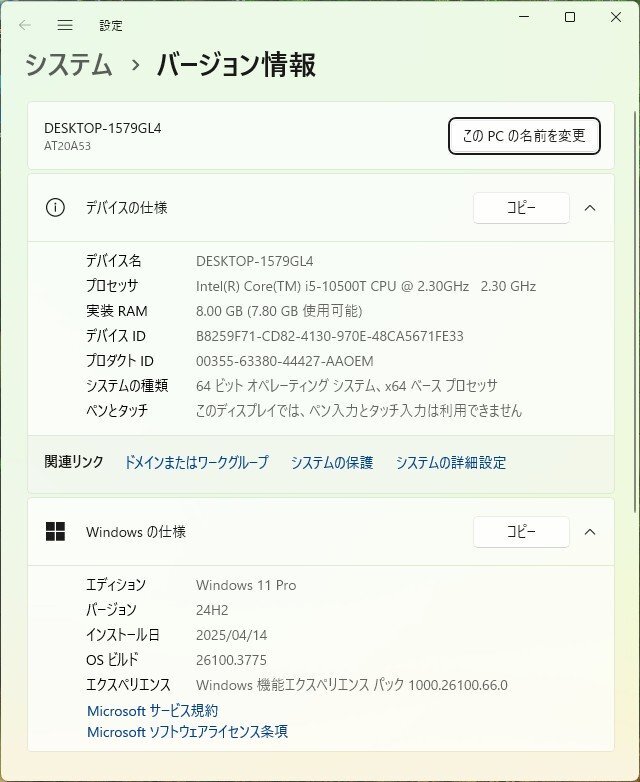Open ドメインまたはワークグループ link

pos(196,462)
